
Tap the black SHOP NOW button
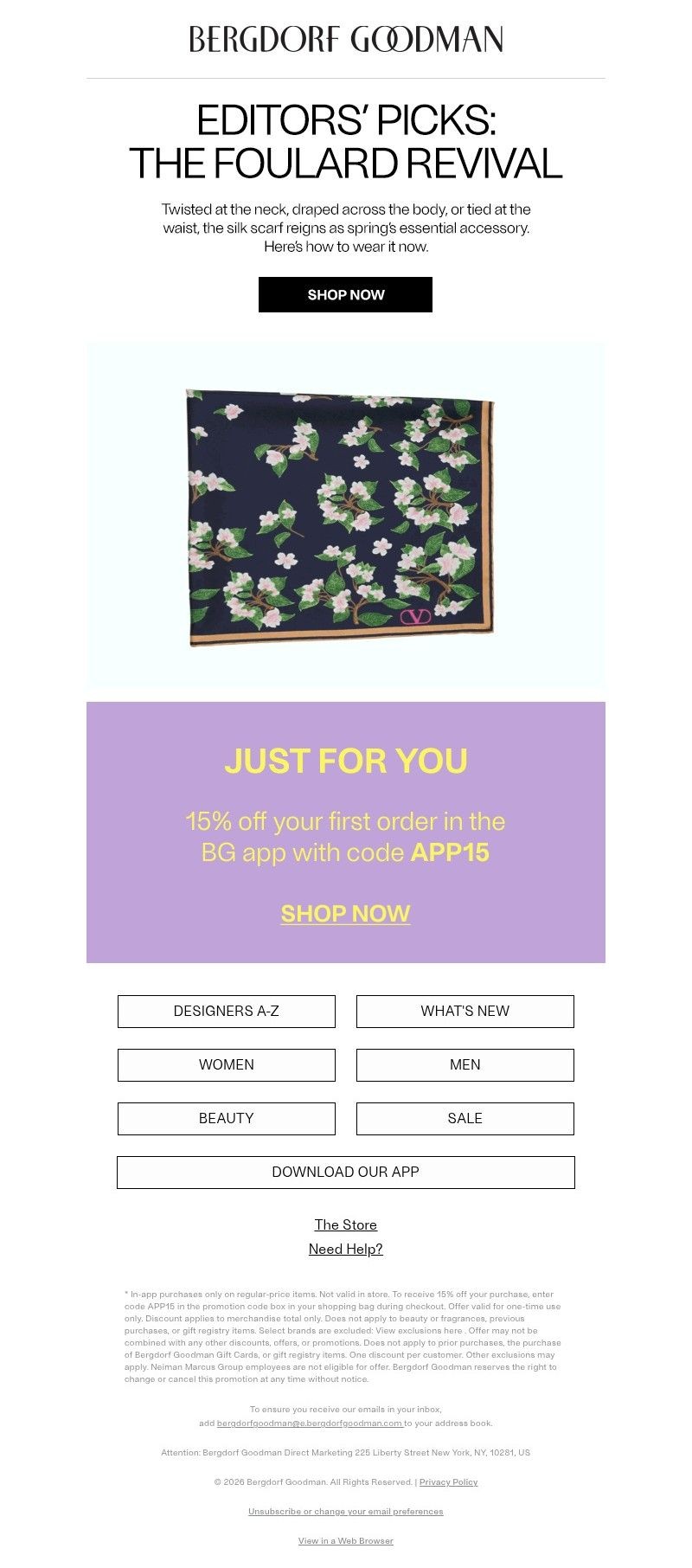(345, 295)
